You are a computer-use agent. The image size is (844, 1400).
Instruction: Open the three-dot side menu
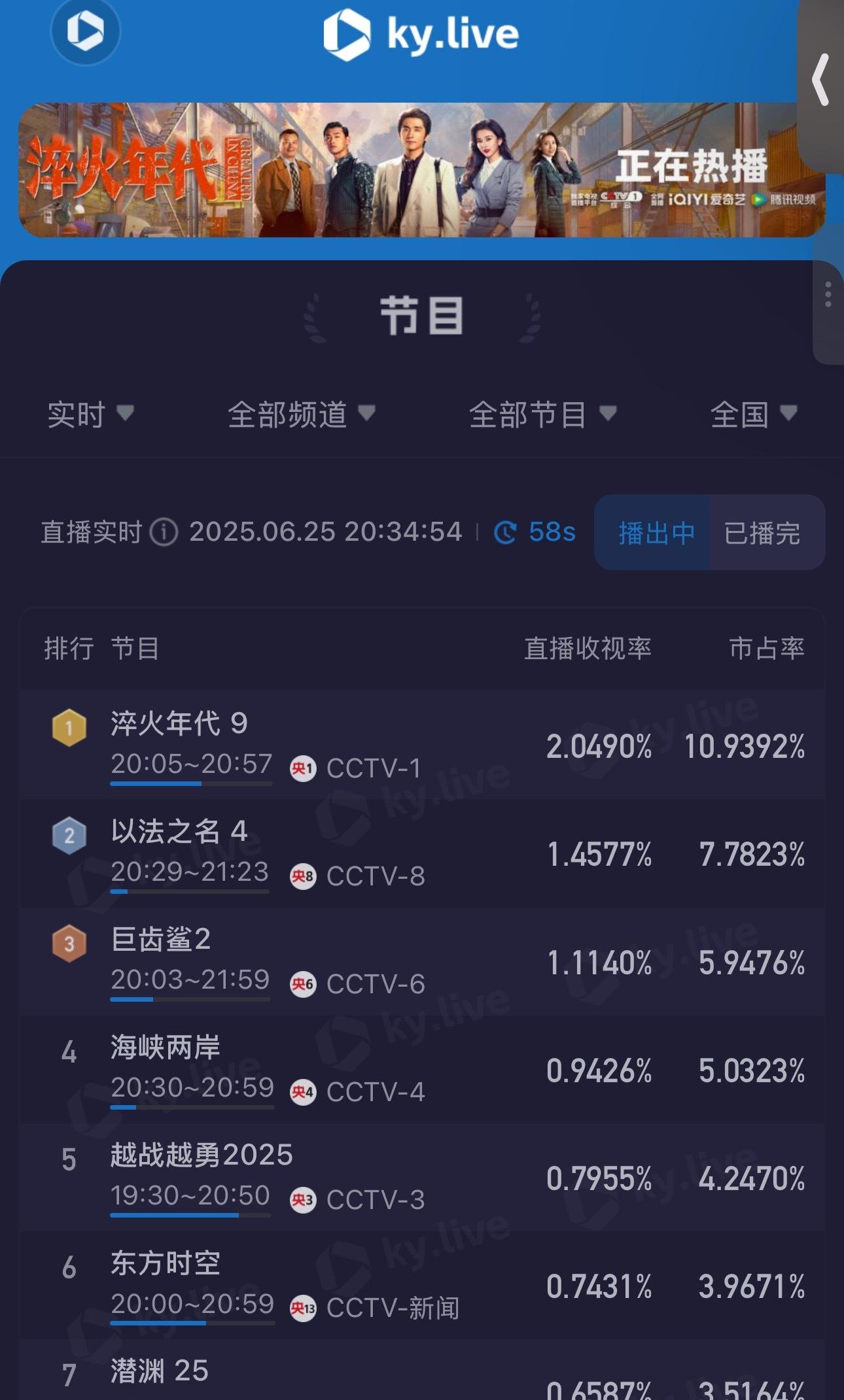tap(828, 295)
